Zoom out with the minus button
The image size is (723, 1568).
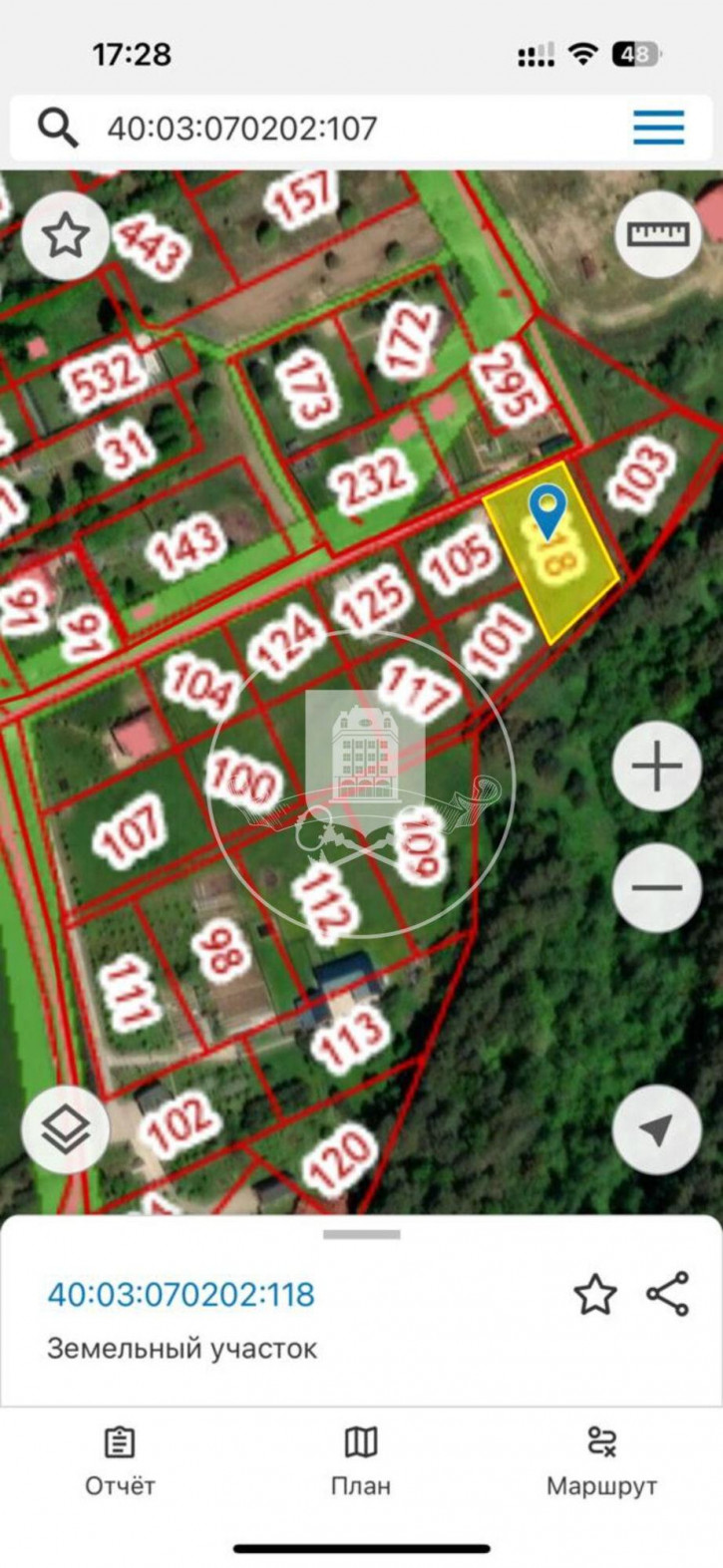click(x=656, y=887)
